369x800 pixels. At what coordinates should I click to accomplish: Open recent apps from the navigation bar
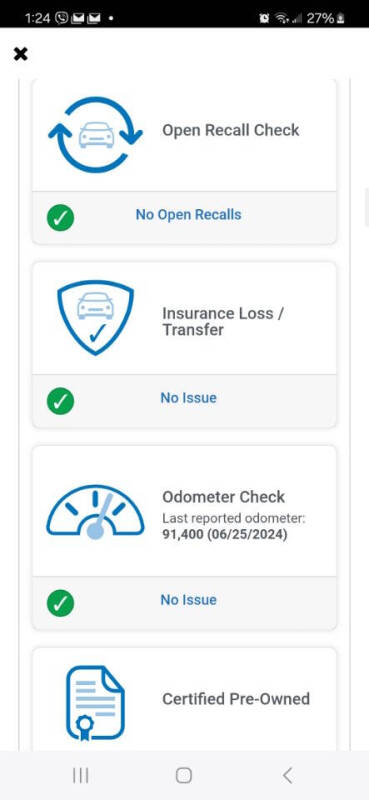pos(81,776)
